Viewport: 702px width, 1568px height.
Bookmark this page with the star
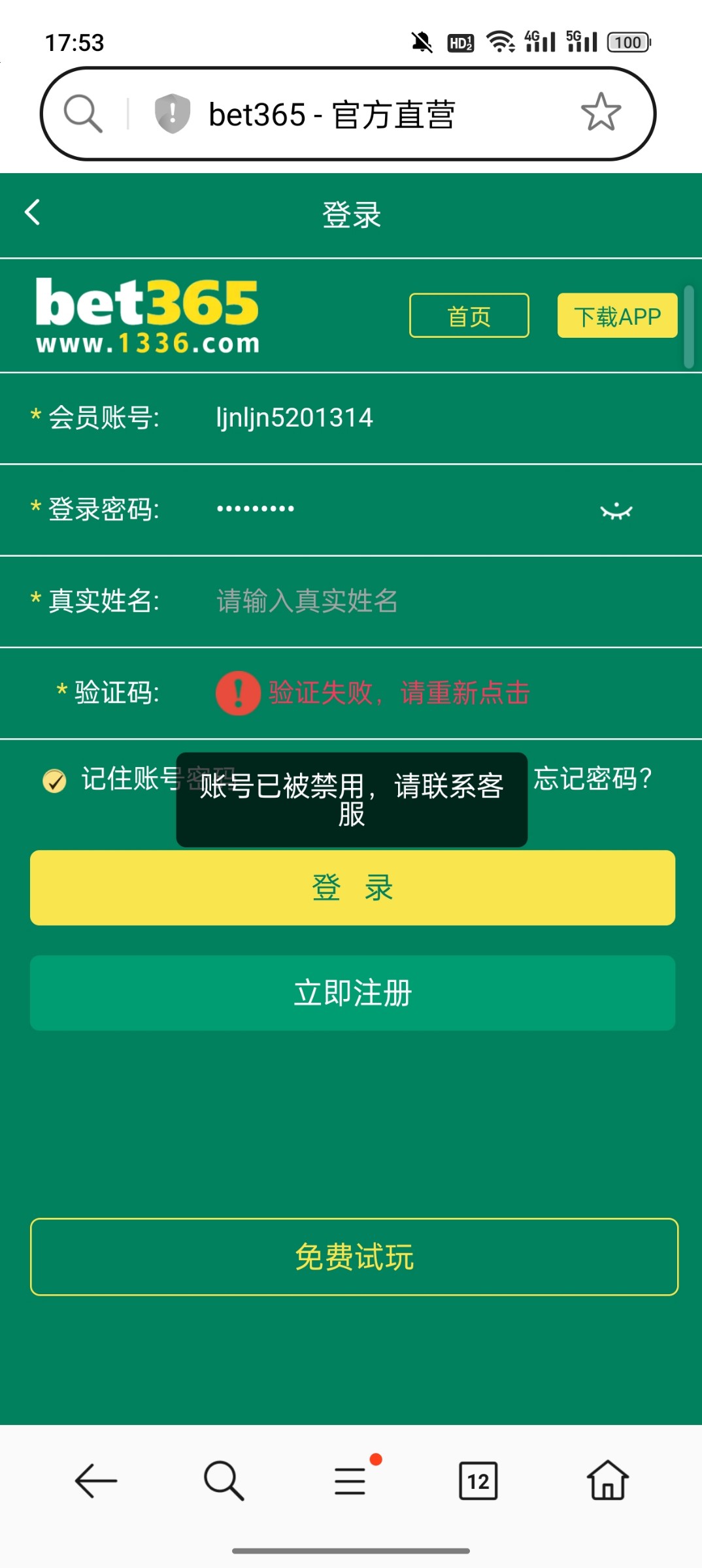tap(600, 112)
